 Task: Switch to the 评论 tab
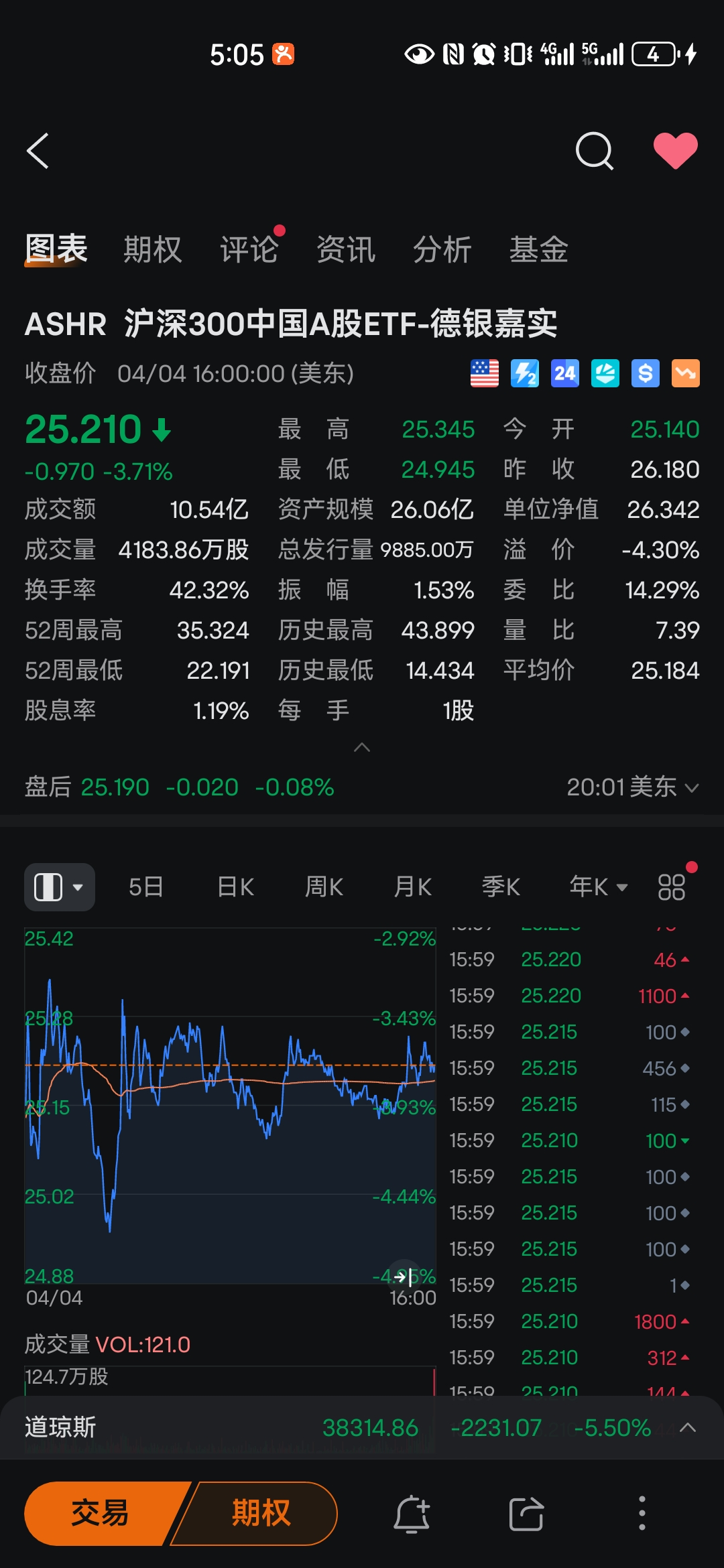click(249, 250)
